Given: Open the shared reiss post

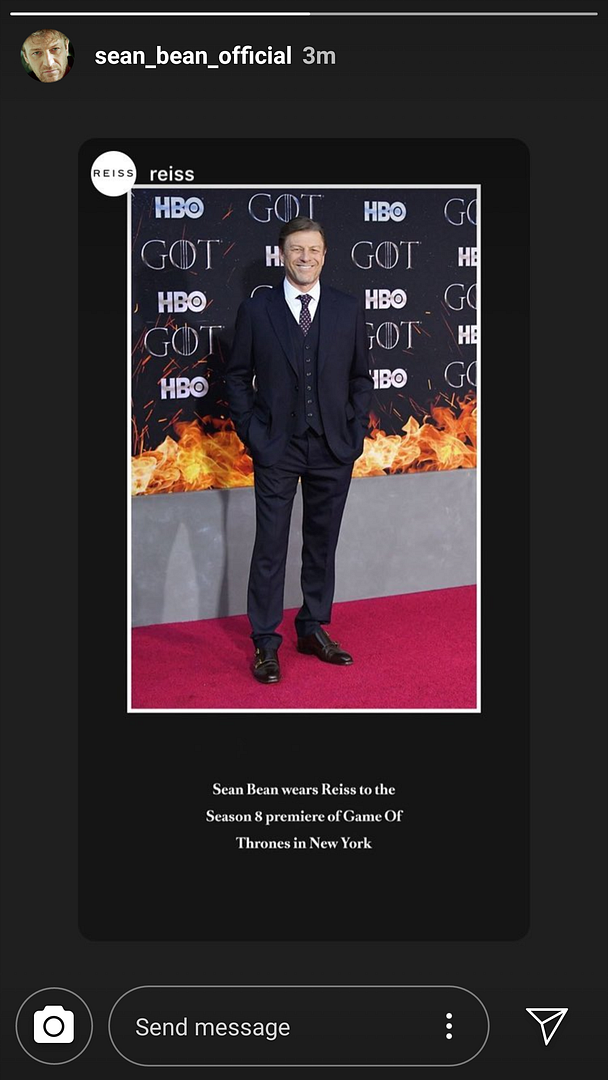Looking at the screenshot, I should [304, 448].
